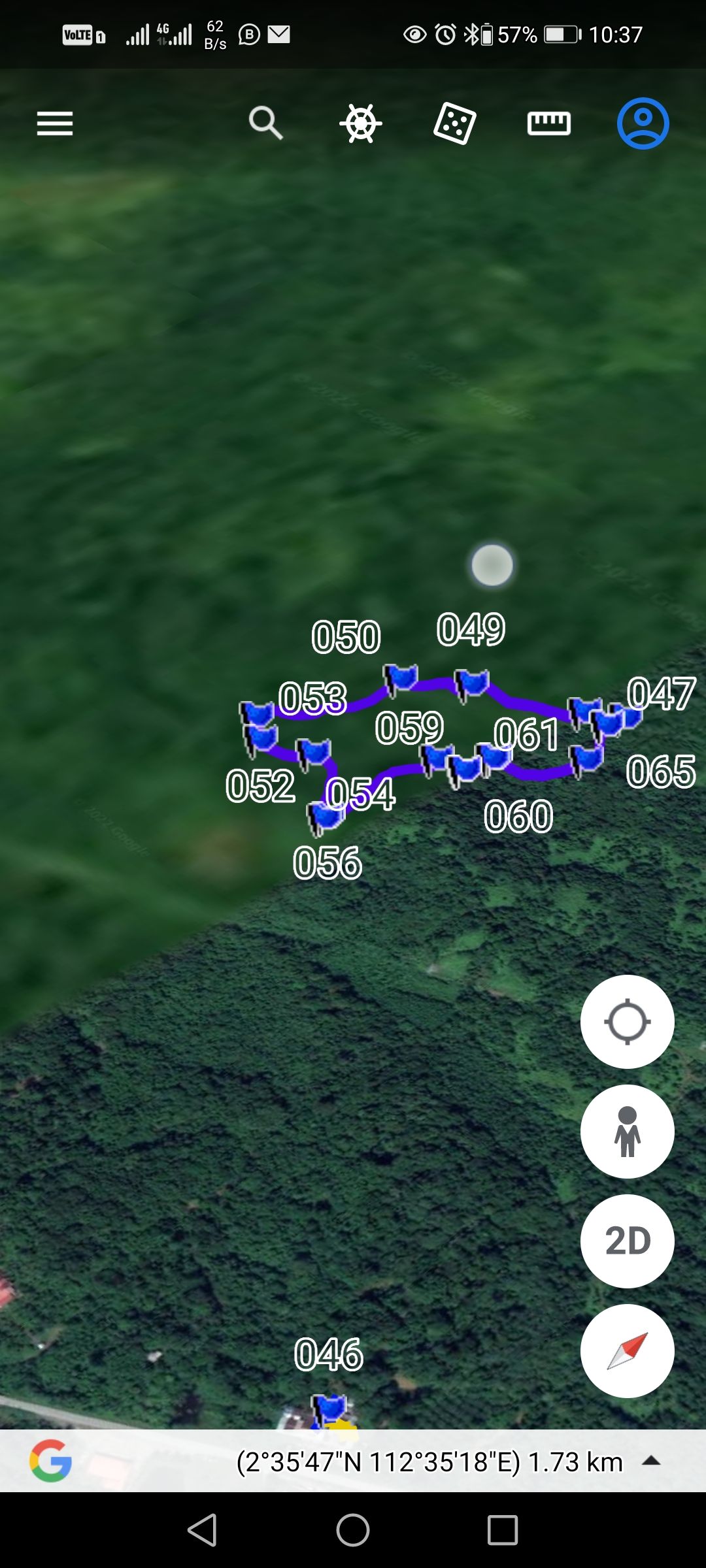Open the hamburger menu
This screenshot has width=706, height=1568.
55,123
